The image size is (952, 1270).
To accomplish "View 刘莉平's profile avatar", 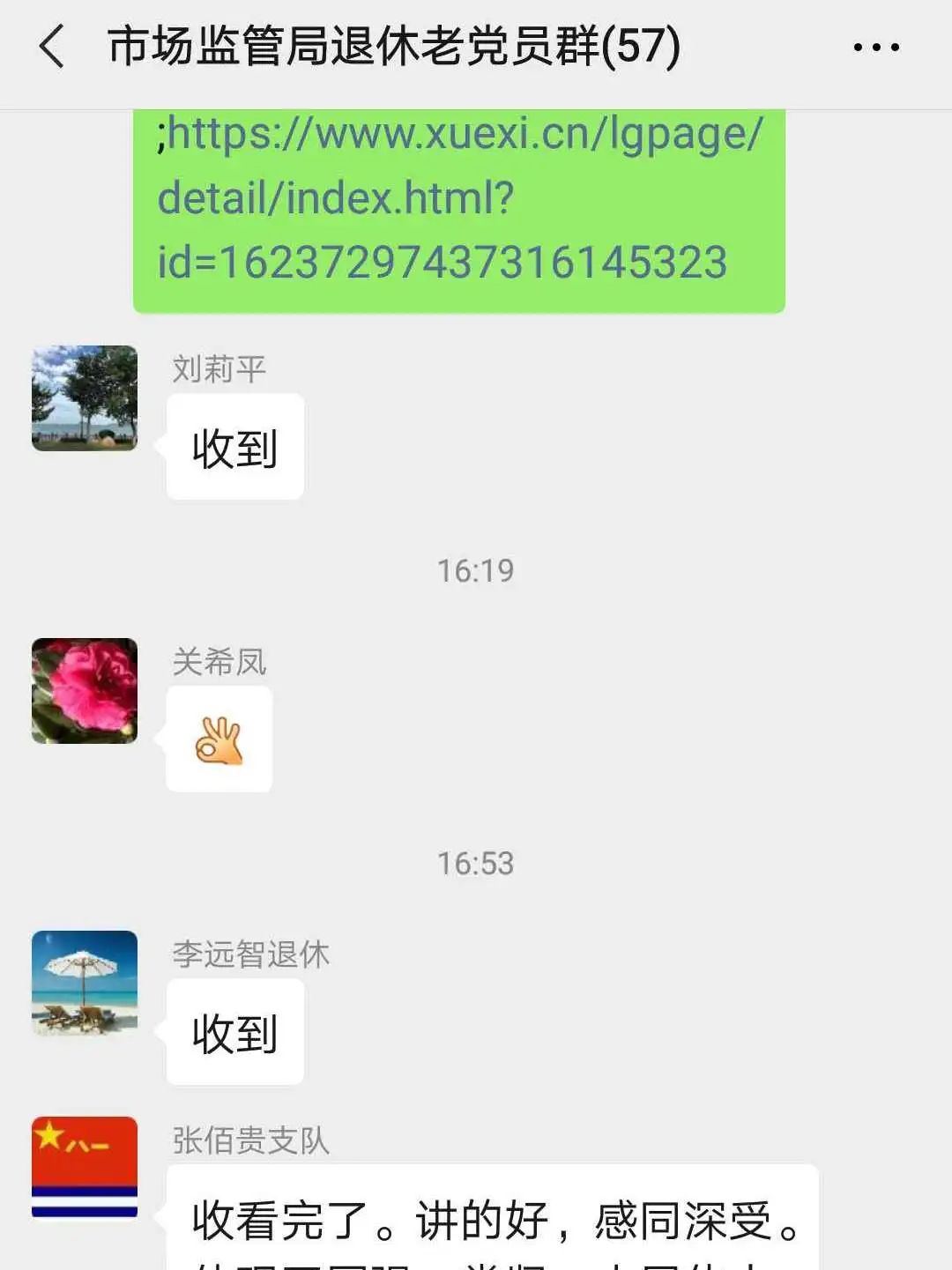I will click(85, 398).
